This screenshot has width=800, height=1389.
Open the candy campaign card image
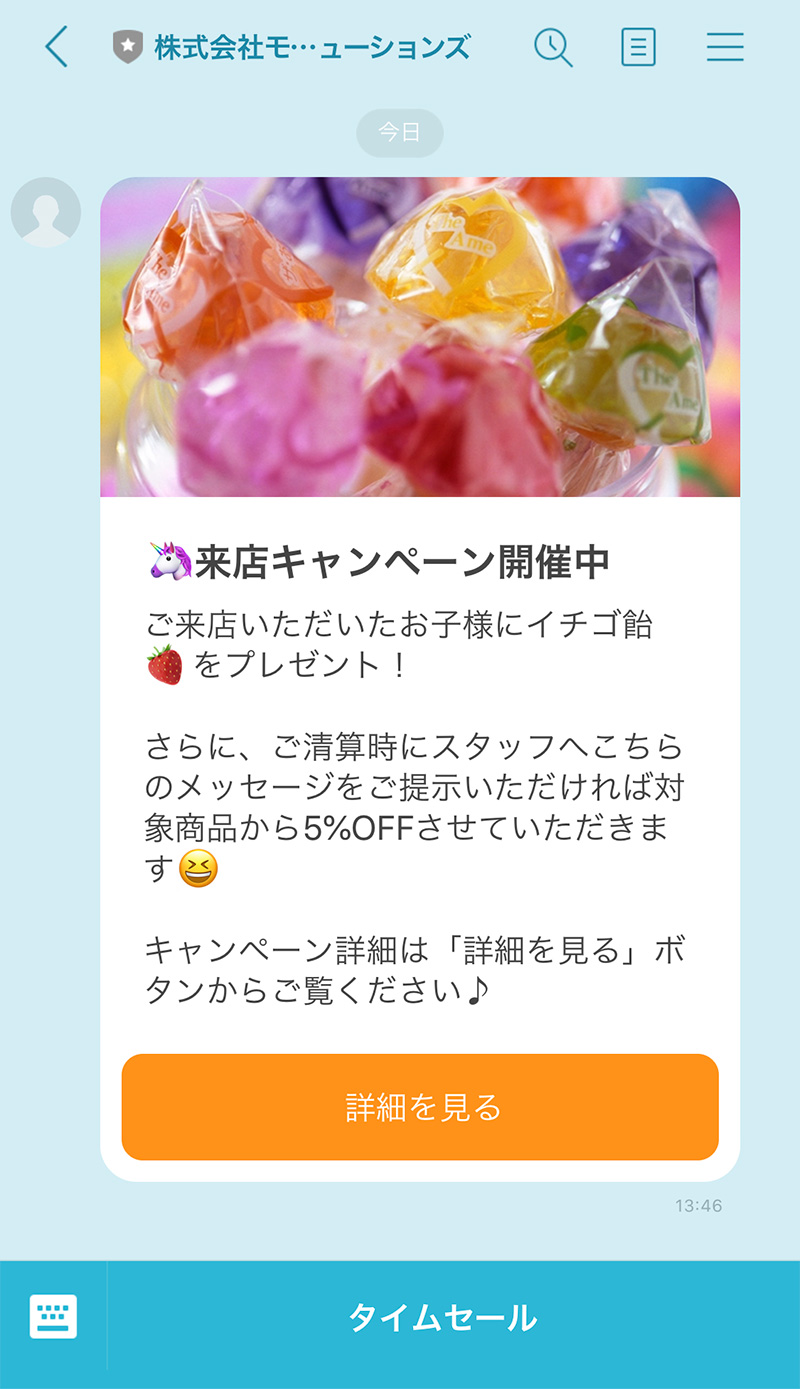[x=420, y=337]
